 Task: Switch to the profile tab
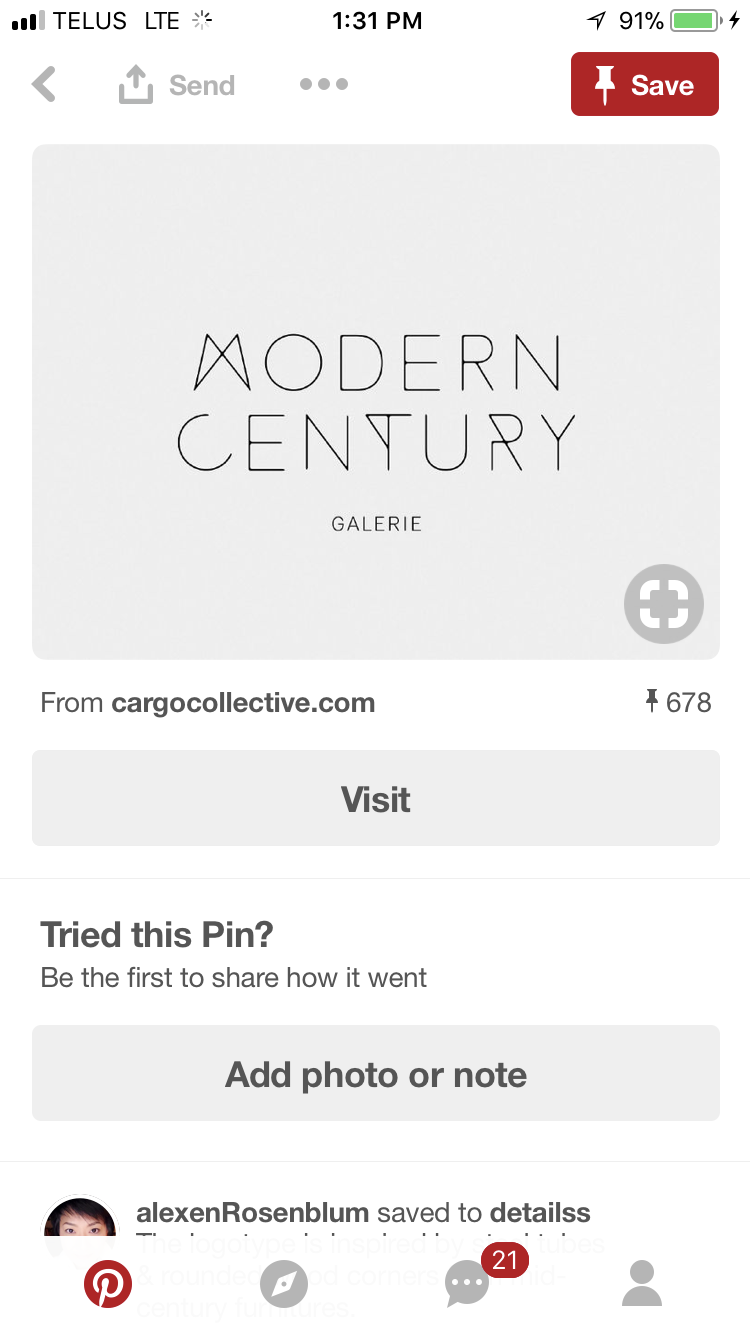coord(642,1284)
